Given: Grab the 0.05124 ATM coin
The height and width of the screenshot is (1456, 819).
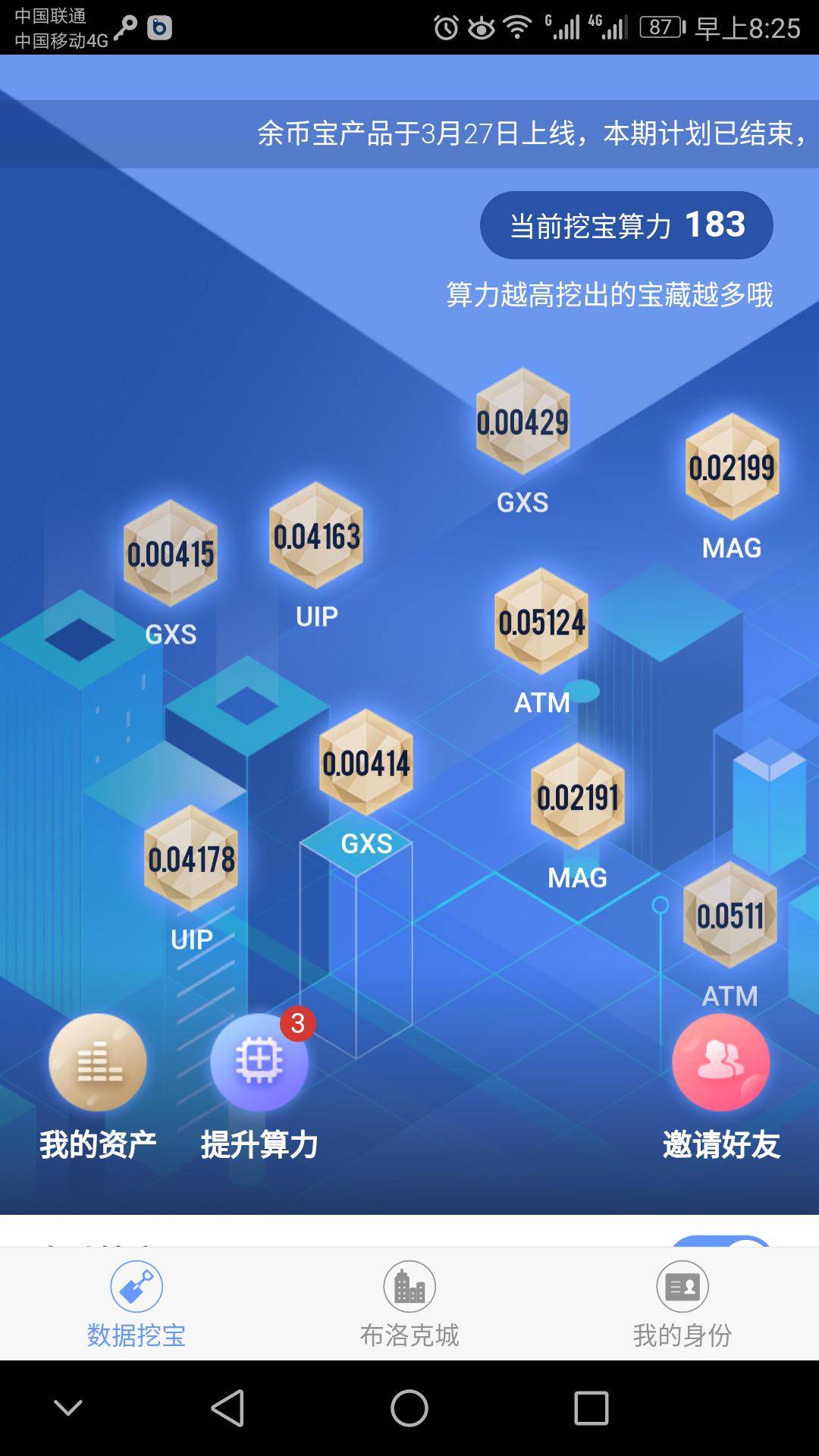Looking at the screenshot, I should point(541,623).
